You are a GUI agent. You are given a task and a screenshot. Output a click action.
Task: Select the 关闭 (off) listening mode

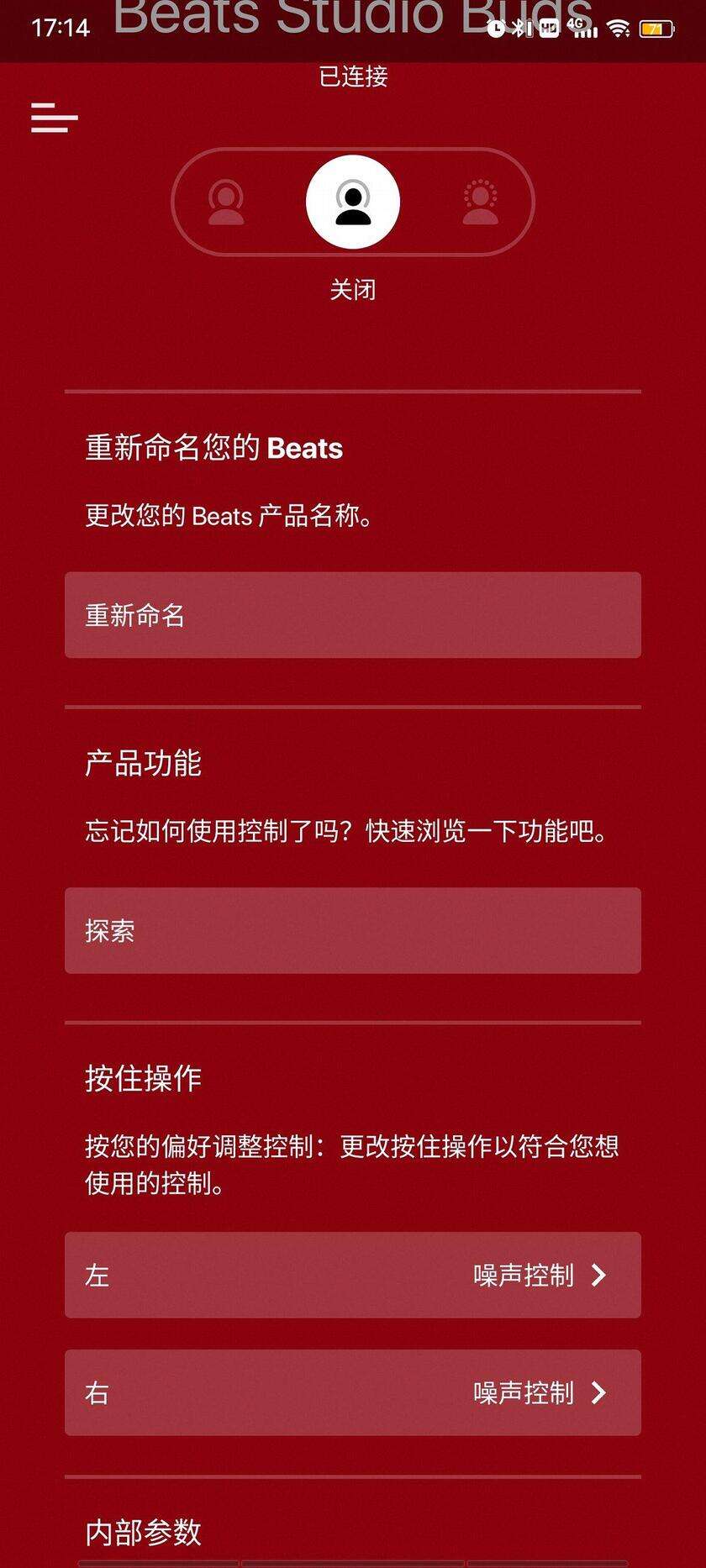tap(353, 202)
